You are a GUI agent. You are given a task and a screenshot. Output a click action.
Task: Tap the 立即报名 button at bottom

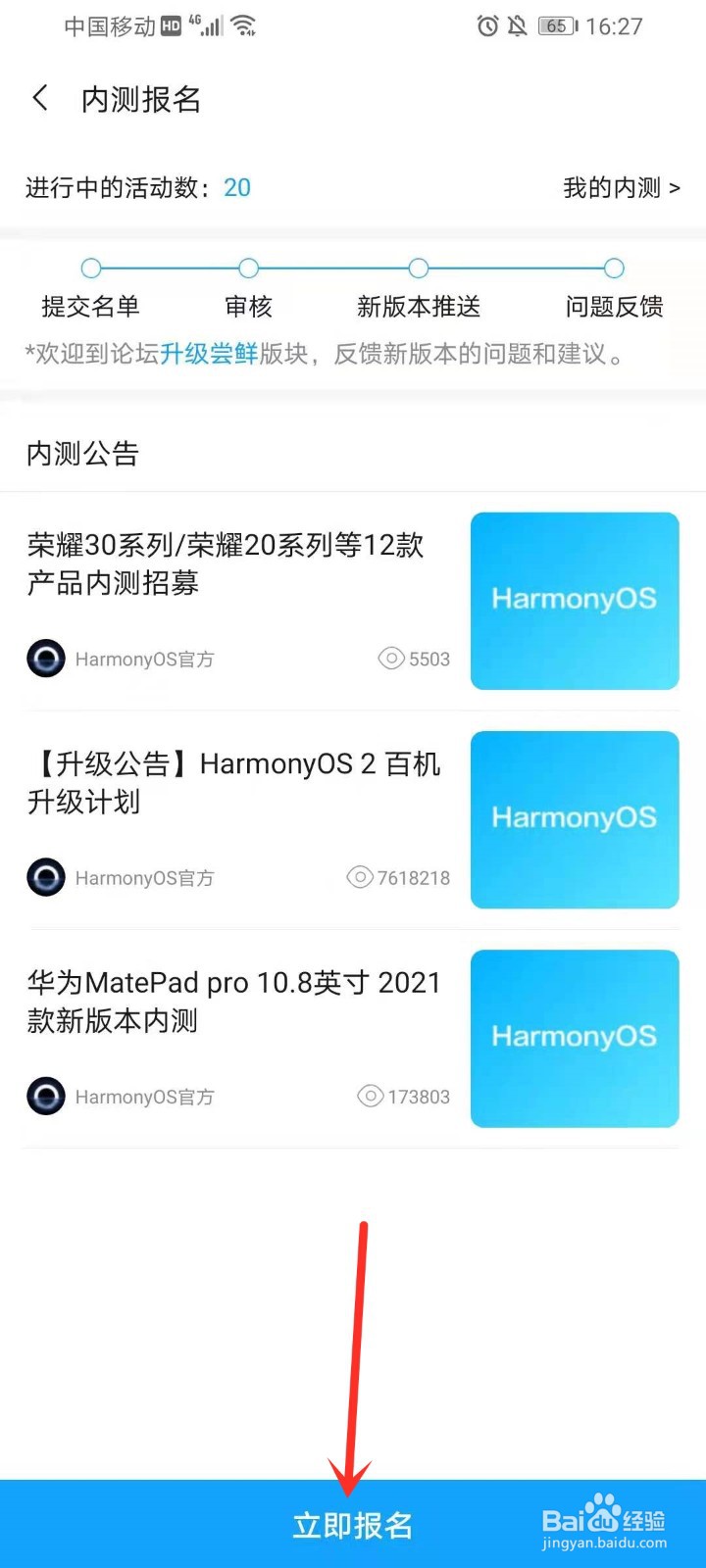click(x=353, y=1525)
